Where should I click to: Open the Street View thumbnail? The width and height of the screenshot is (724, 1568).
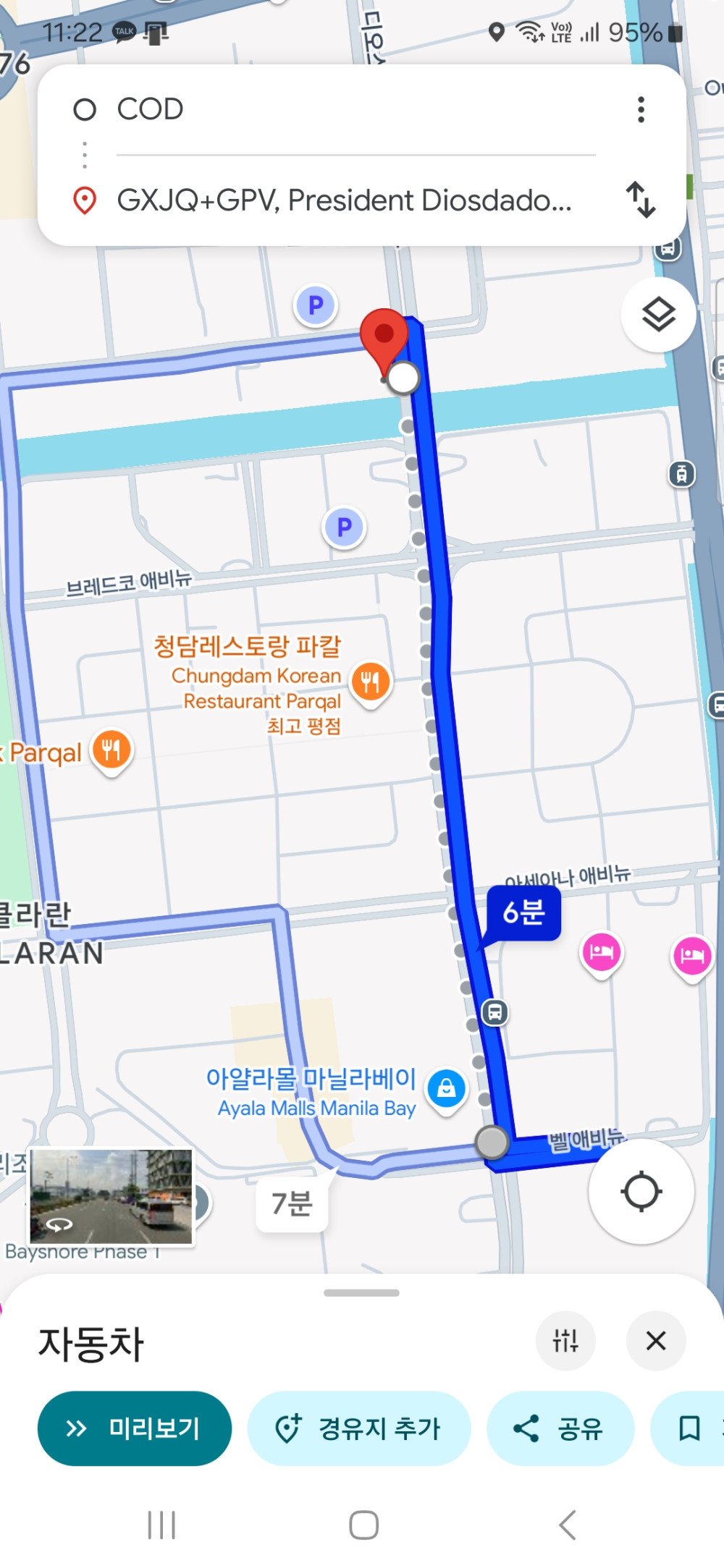coord(111,1196)
